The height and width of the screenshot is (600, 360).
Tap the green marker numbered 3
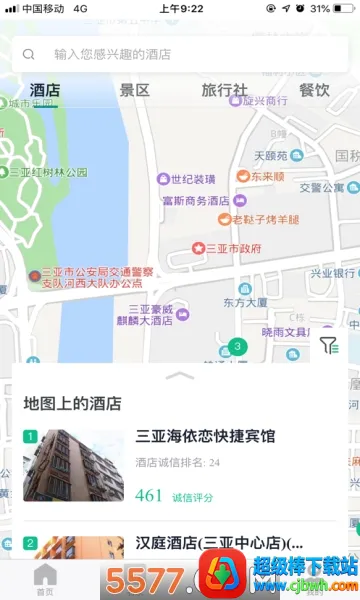(x=238, y=347)
